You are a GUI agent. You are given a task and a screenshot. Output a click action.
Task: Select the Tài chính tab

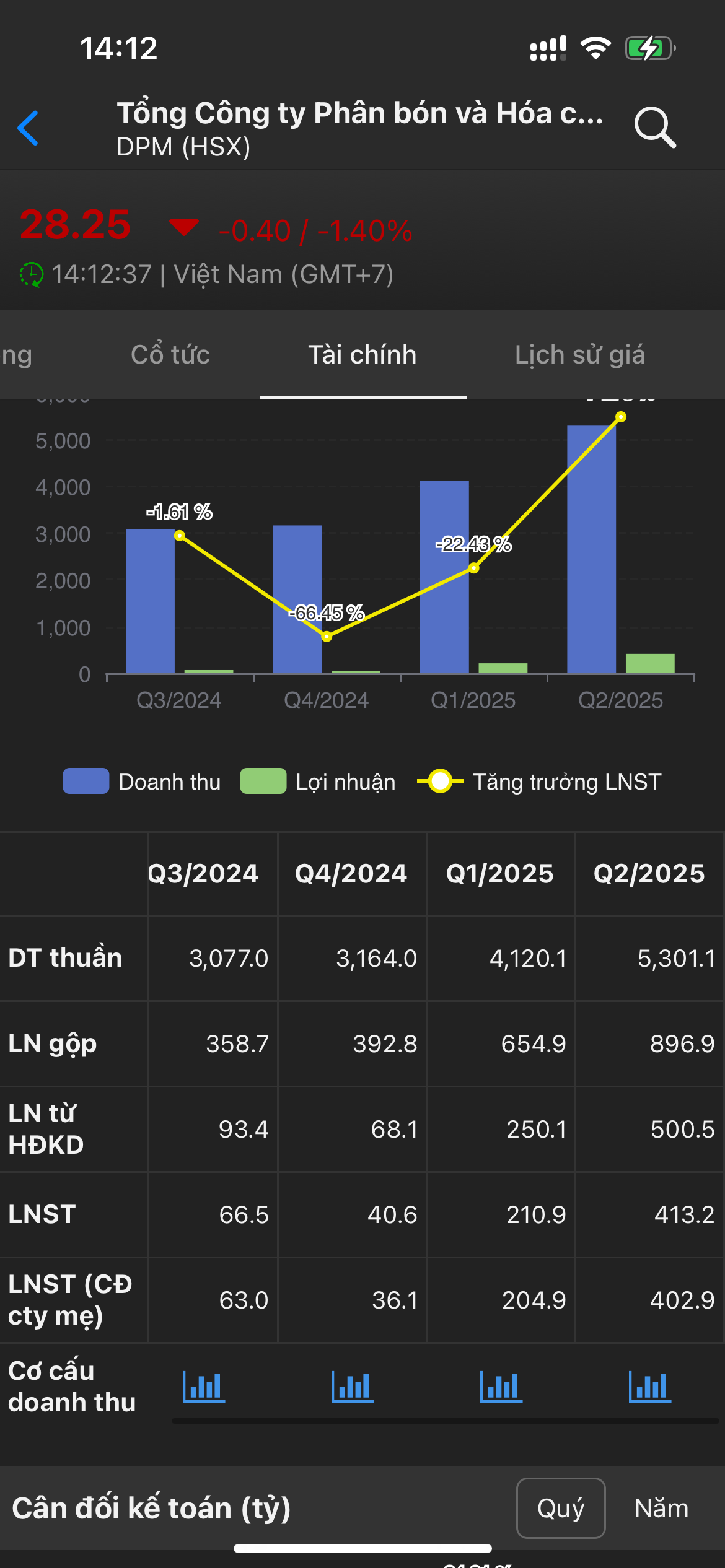(362, 355)
